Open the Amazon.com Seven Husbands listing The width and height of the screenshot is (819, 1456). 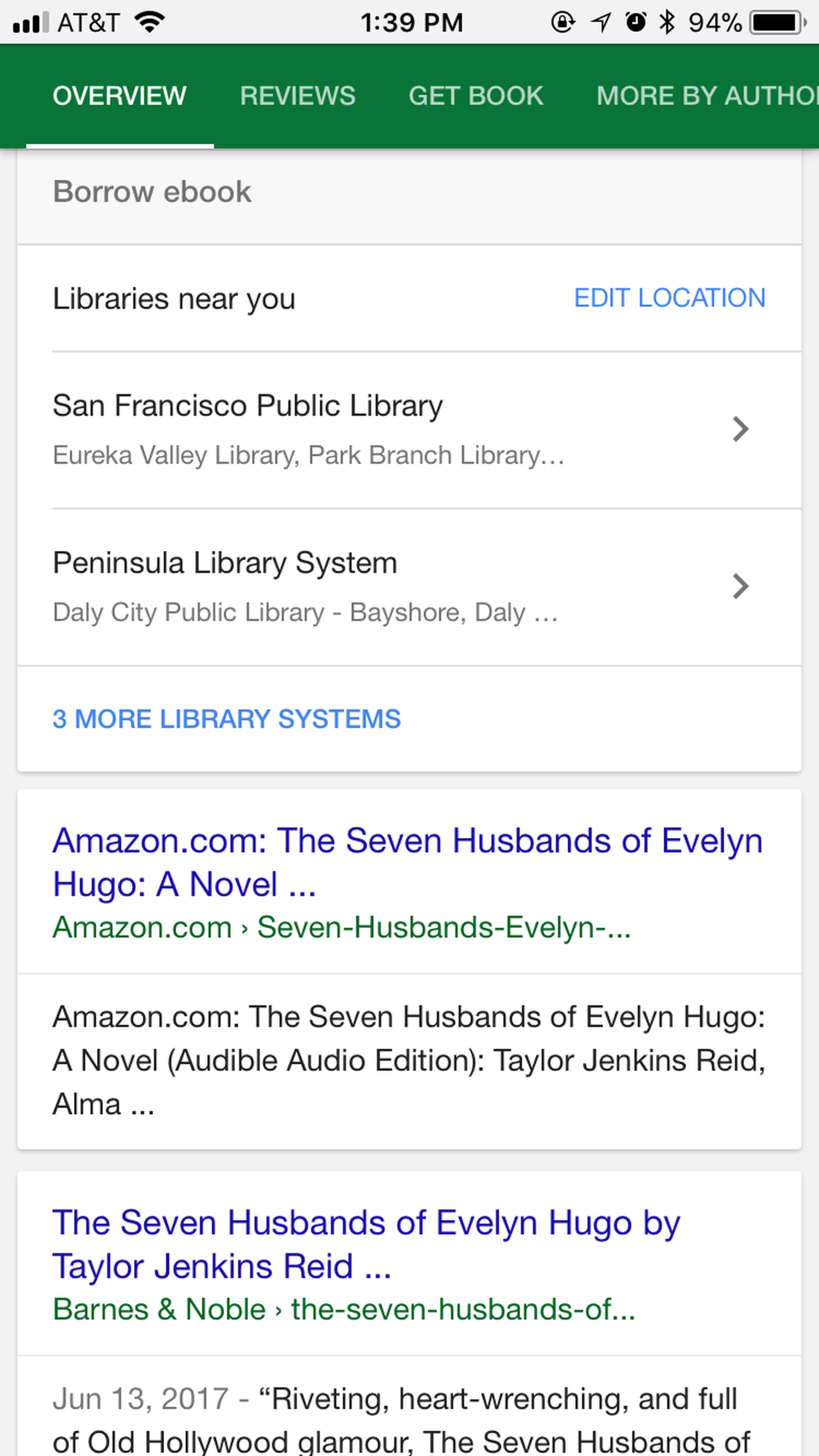pyautogui.click(x=407, y=862)
